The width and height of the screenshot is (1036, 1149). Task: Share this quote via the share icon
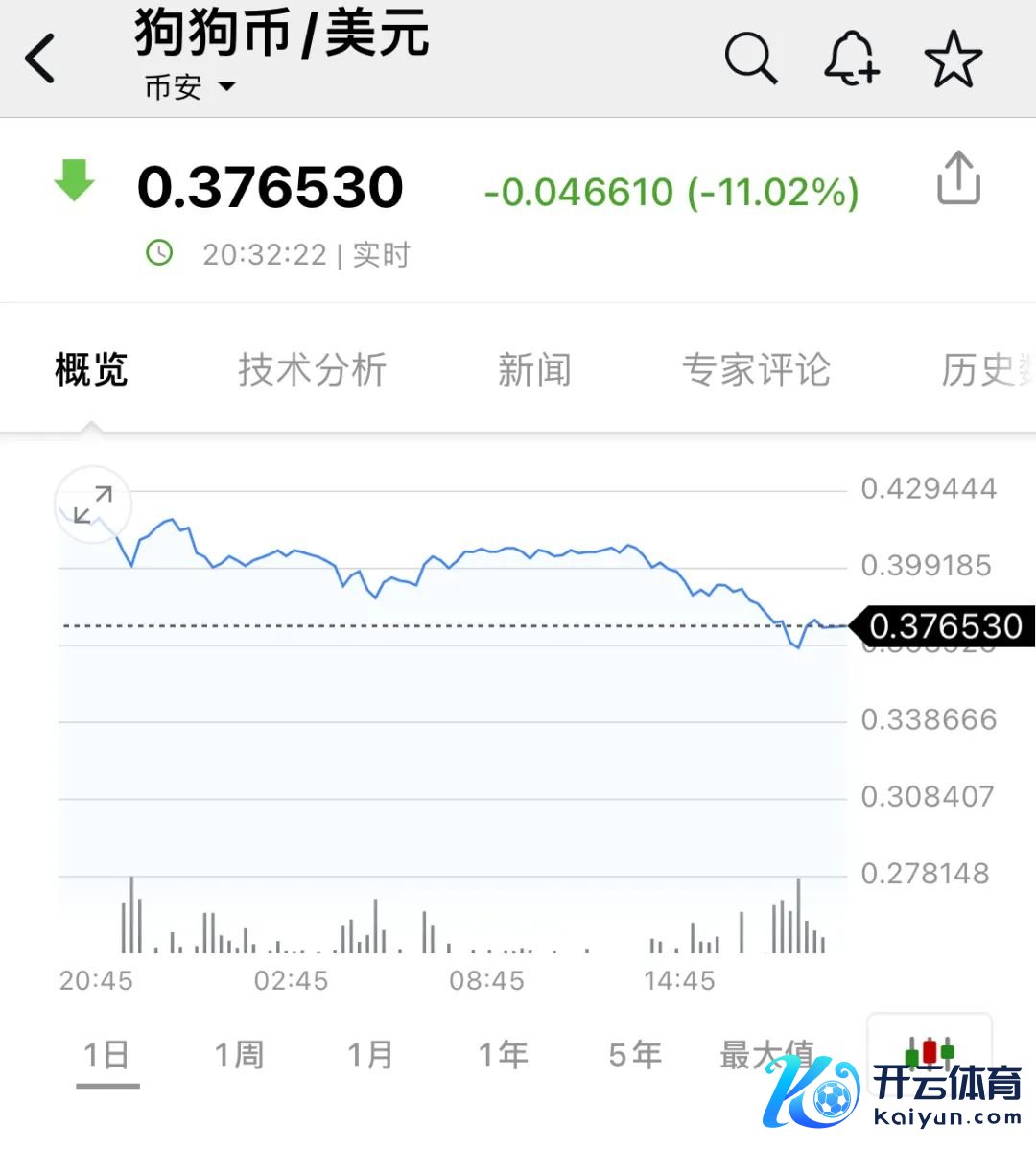pos(958,178)
